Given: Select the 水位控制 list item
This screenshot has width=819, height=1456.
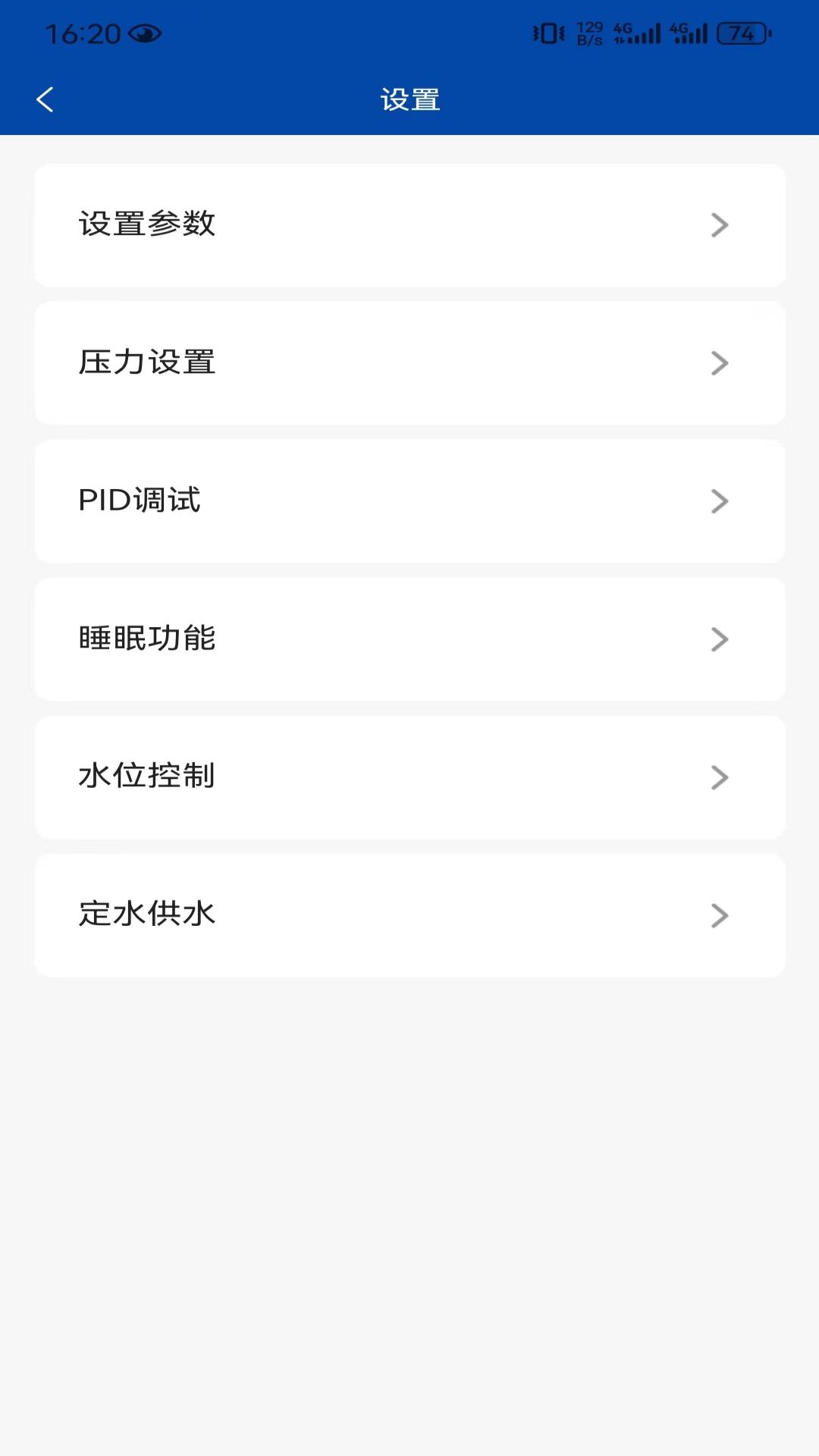Looking at the screenshot, I should [409, 777].
